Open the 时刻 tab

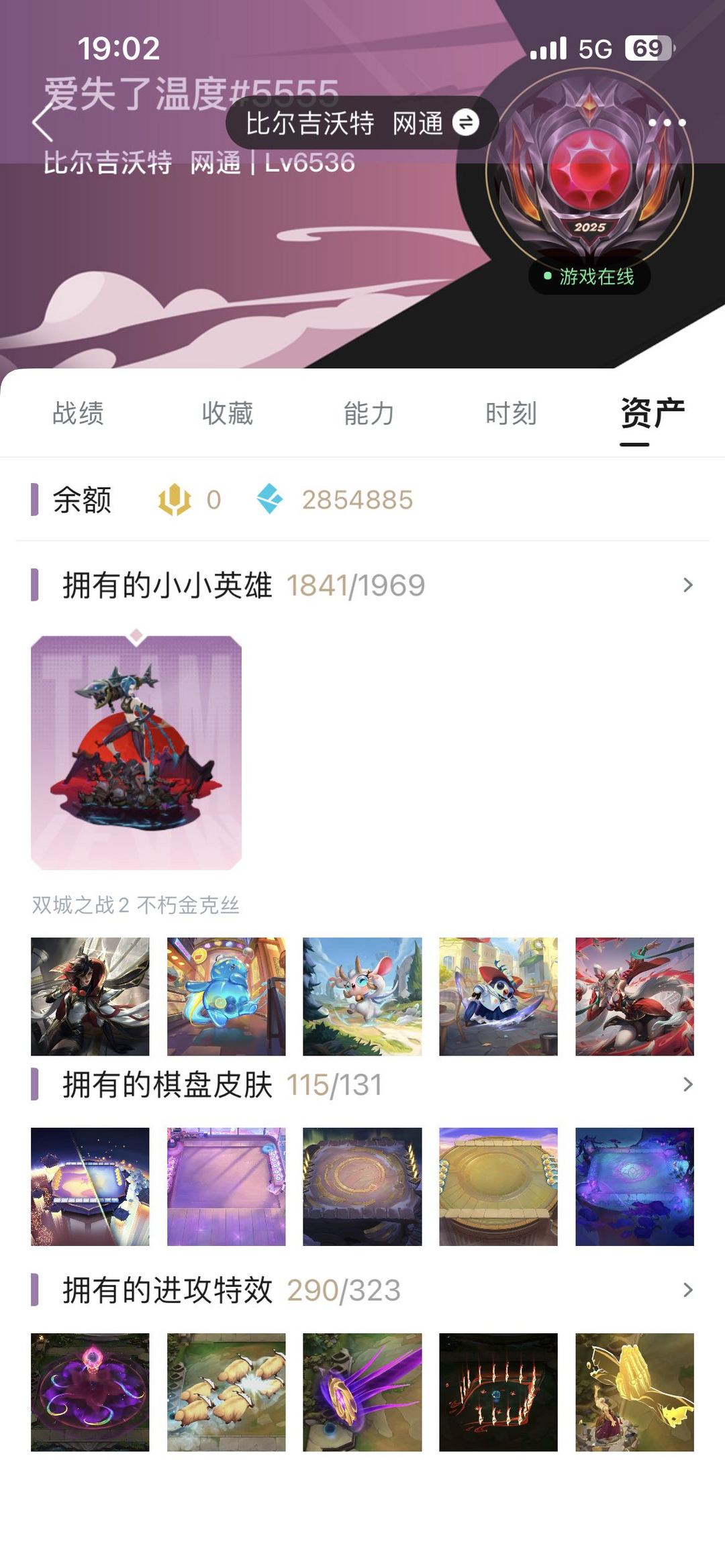pyautogui.click(x=510, y=414)
